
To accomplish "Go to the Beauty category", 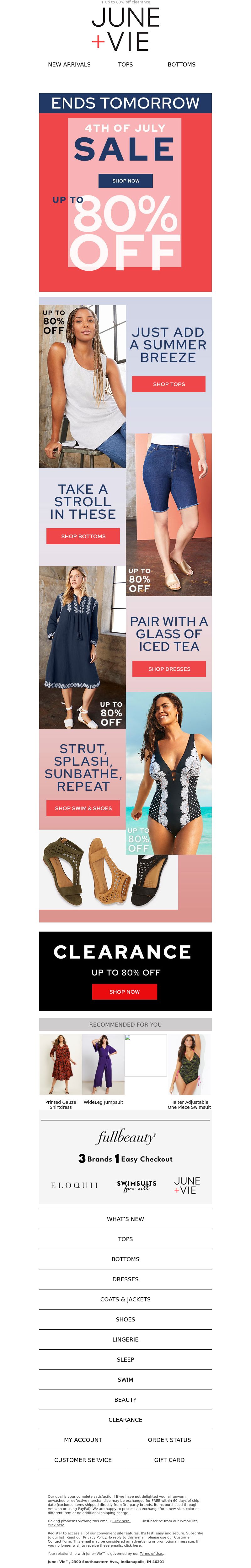I will [125, 1400].
